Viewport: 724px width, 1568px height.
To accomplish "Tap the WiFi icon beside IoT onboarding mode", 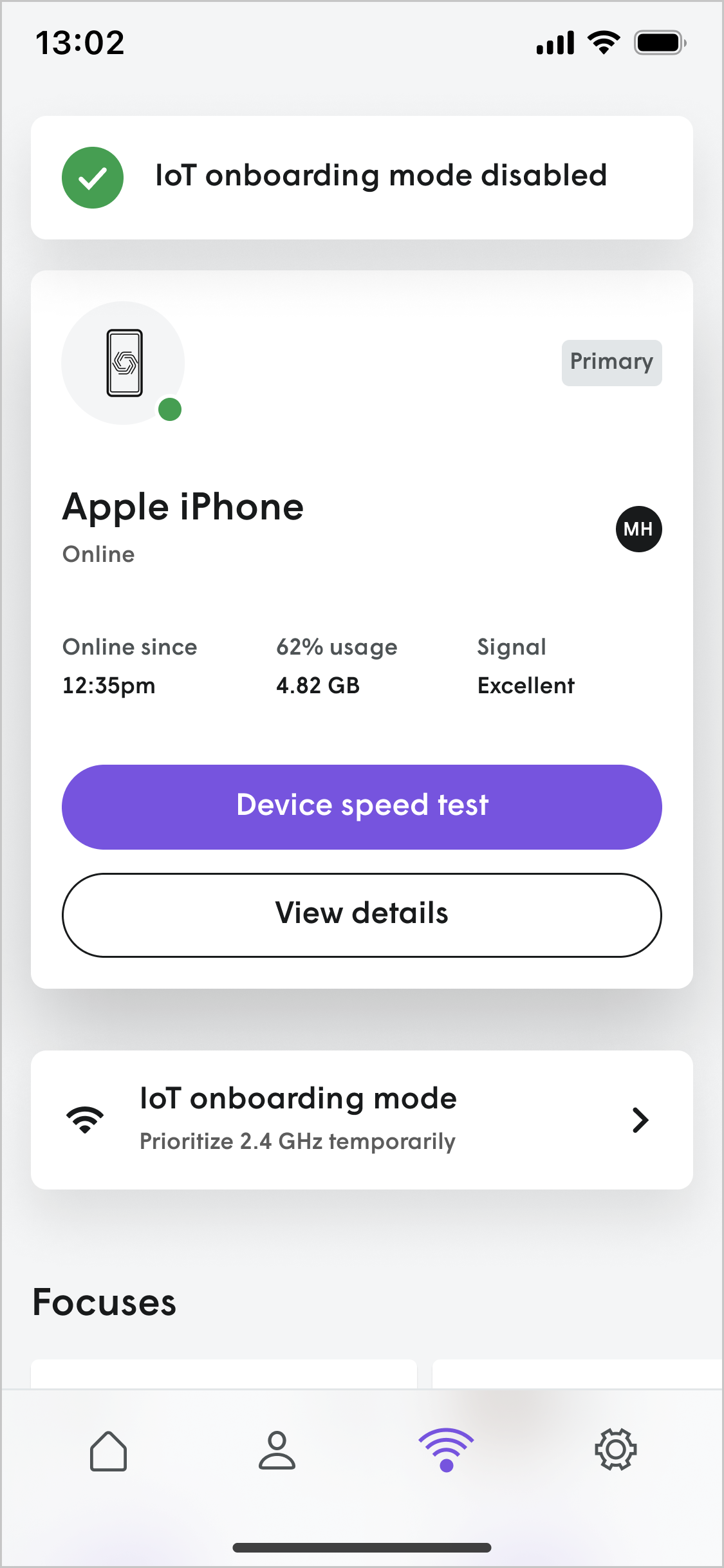I will click(x=84, y=1119).
